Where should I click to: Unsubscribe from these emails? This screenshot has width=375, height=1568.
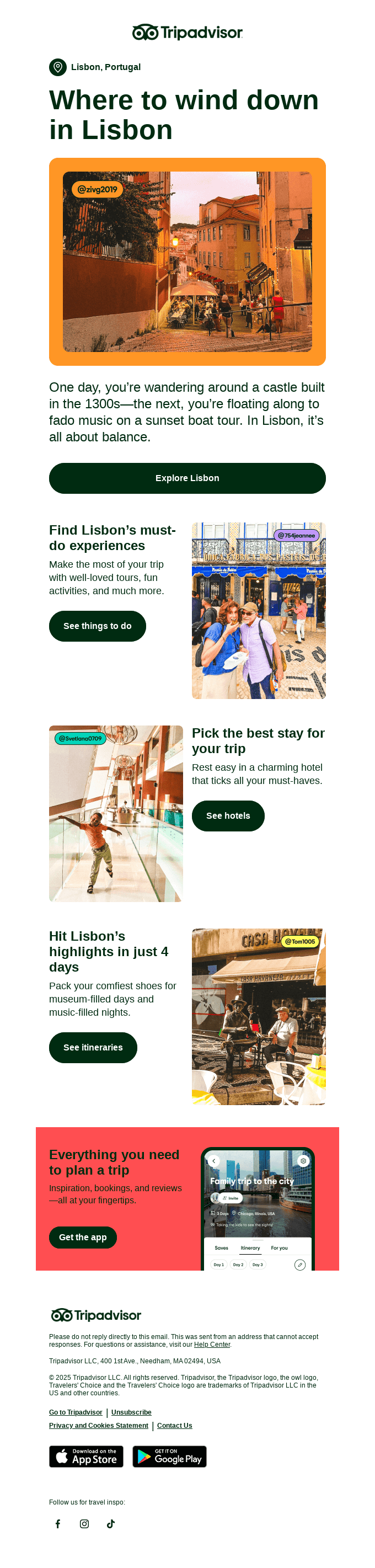point(131,1412)
